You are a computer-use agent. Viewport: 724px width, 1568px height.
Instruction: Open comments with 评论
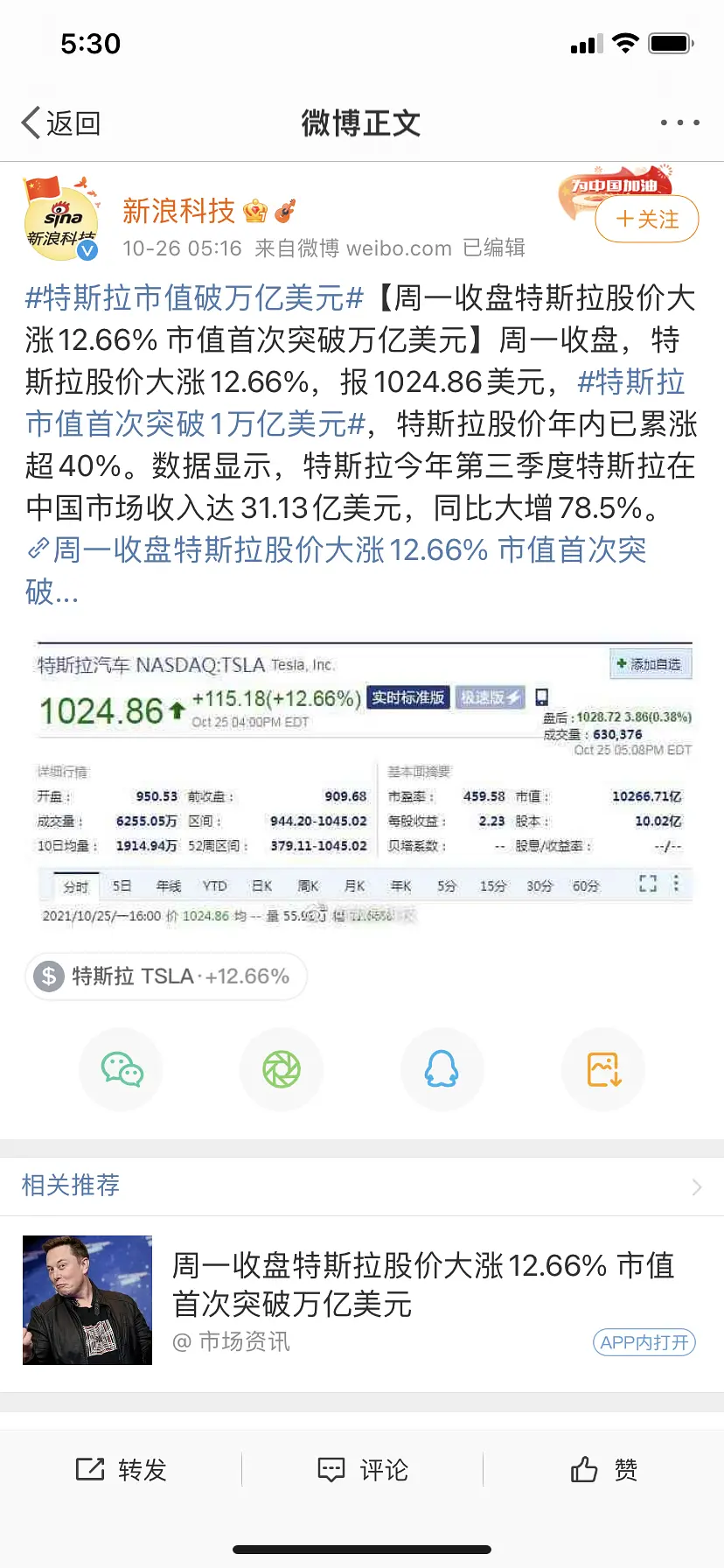coord(363,1470)
